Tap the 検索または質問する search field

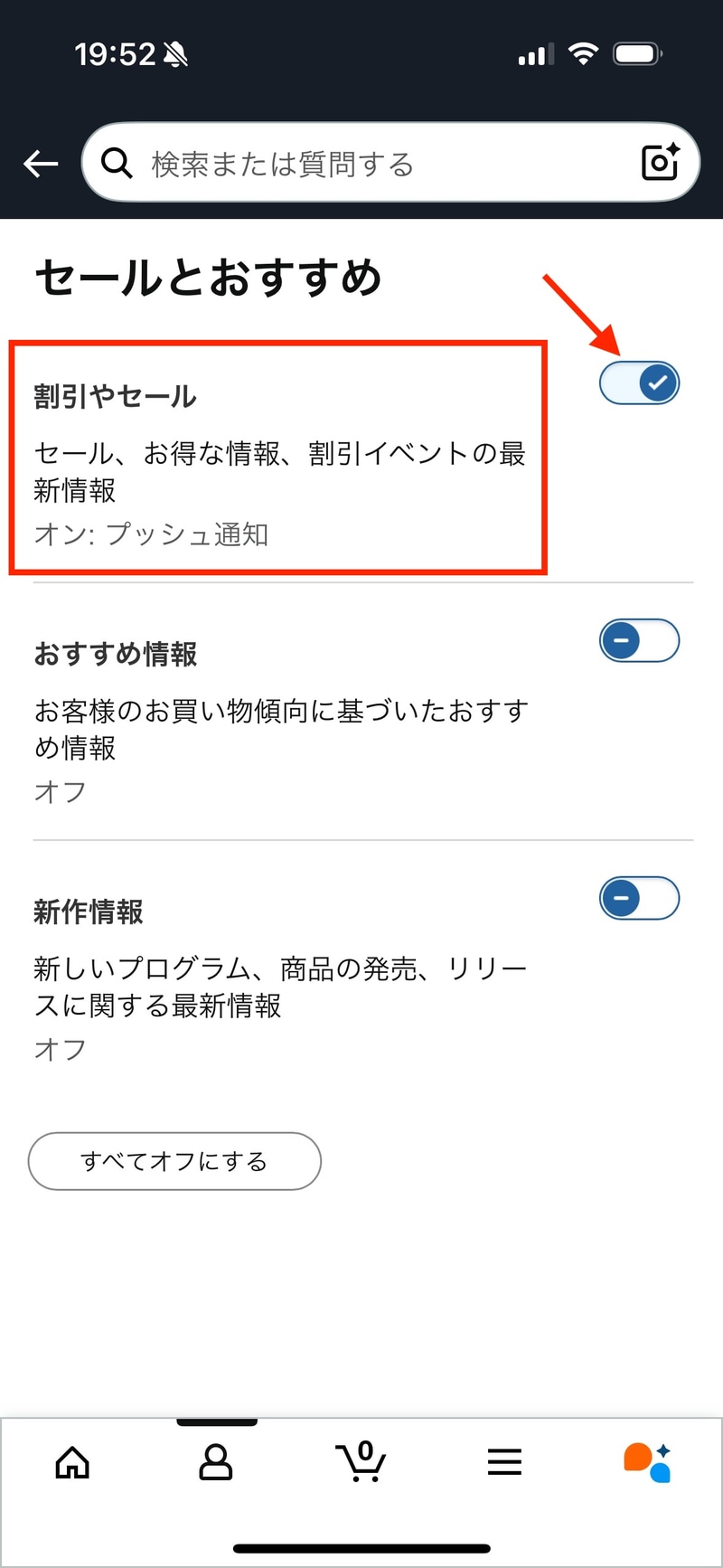point(361,163)
